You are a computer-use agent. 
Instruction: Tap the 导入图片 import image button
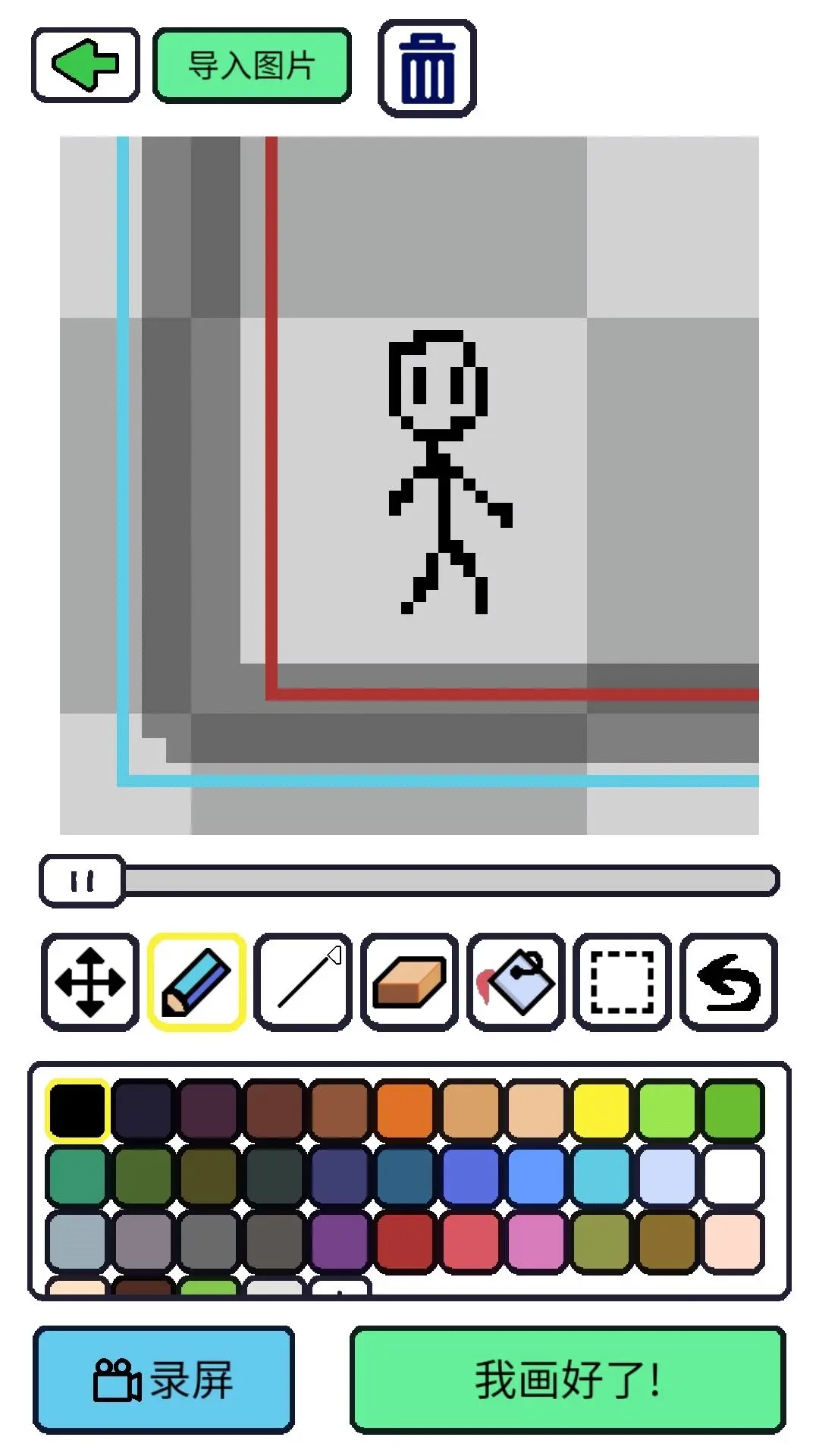click(252, 65)
